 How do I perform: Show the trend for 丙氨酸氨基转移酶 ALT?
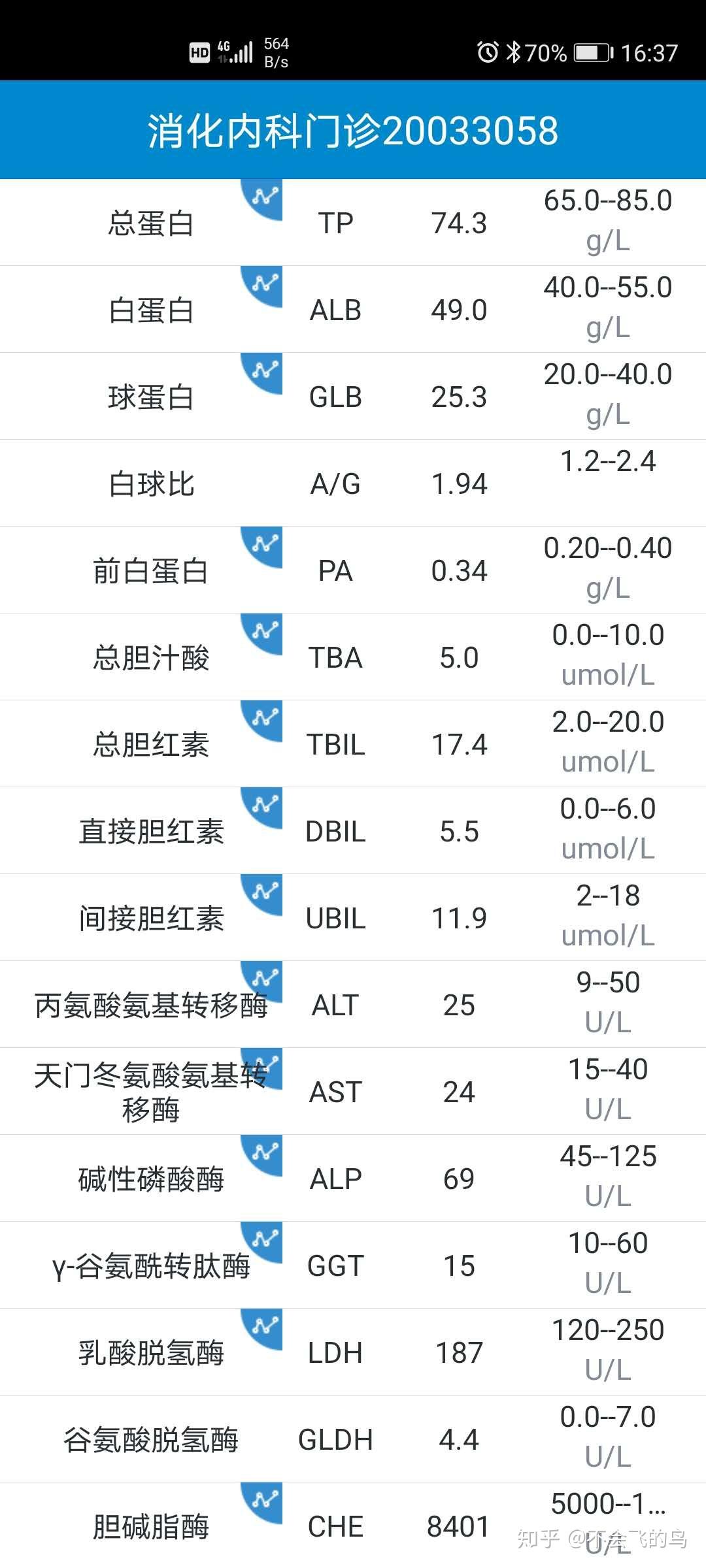(265, 978)
